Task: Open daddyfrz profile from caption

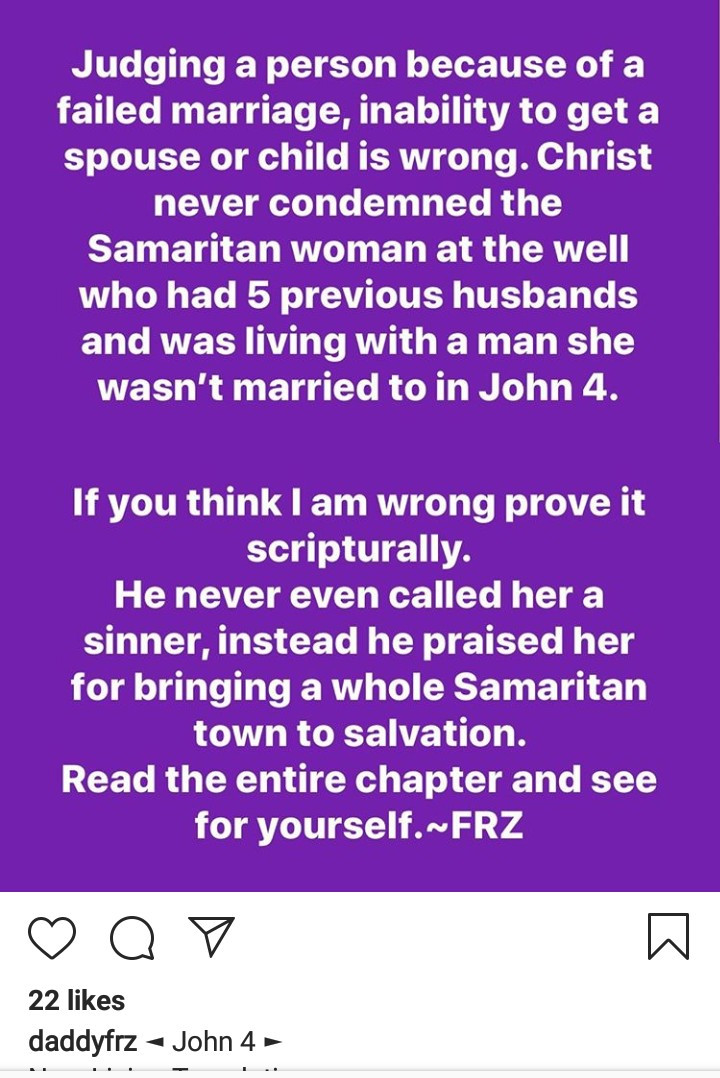Action: [82, 1041]
